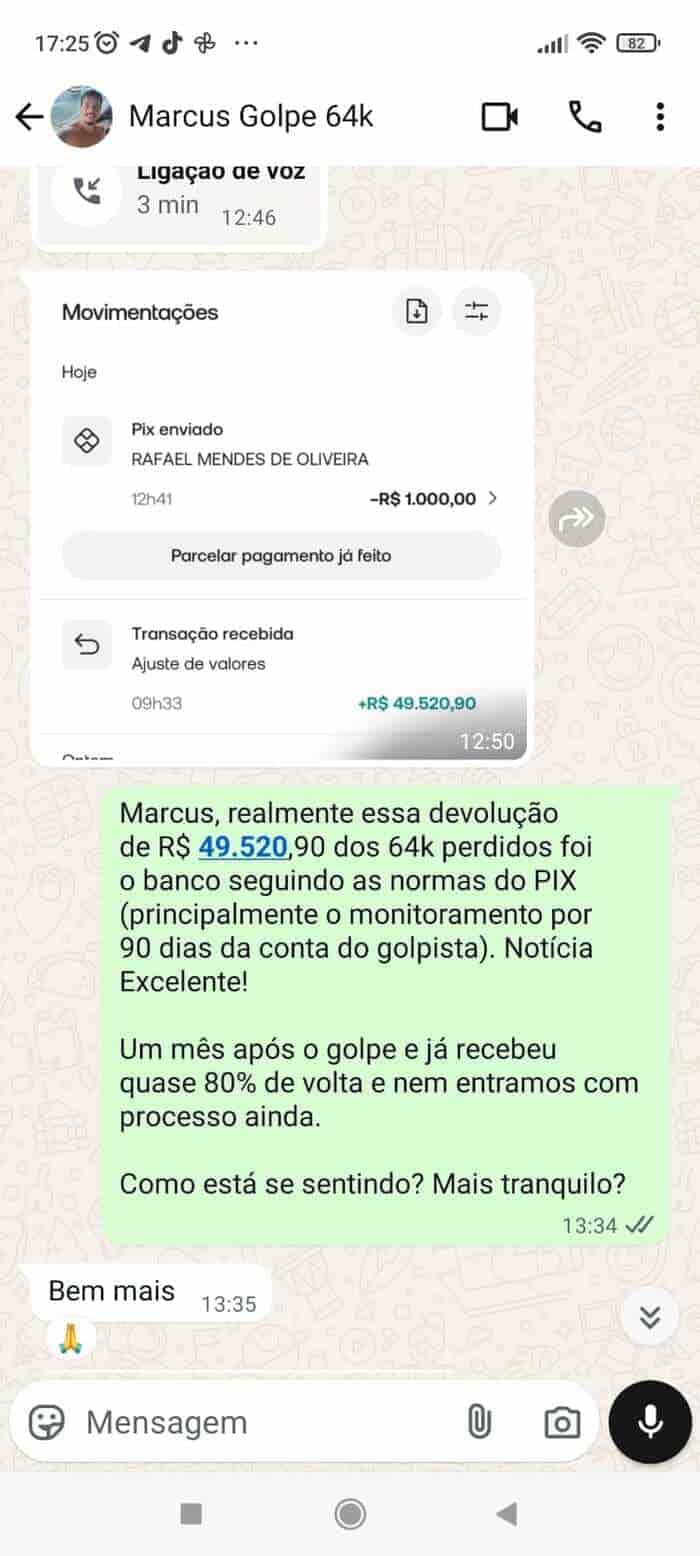Go back to the chat list

tap(29, 117)
